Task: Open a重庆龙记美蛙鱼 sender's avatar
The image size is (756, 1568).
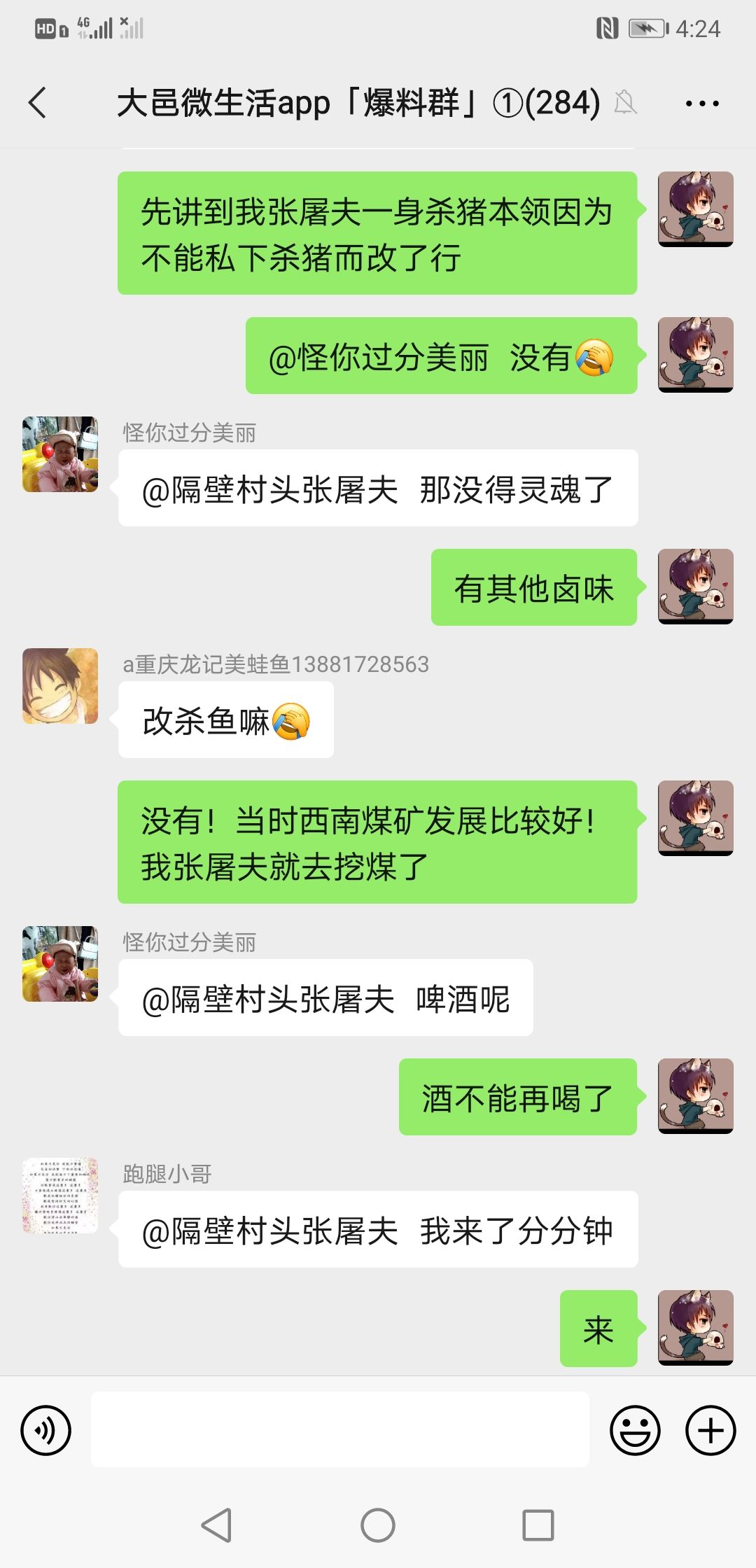Action: coord(60,686)
